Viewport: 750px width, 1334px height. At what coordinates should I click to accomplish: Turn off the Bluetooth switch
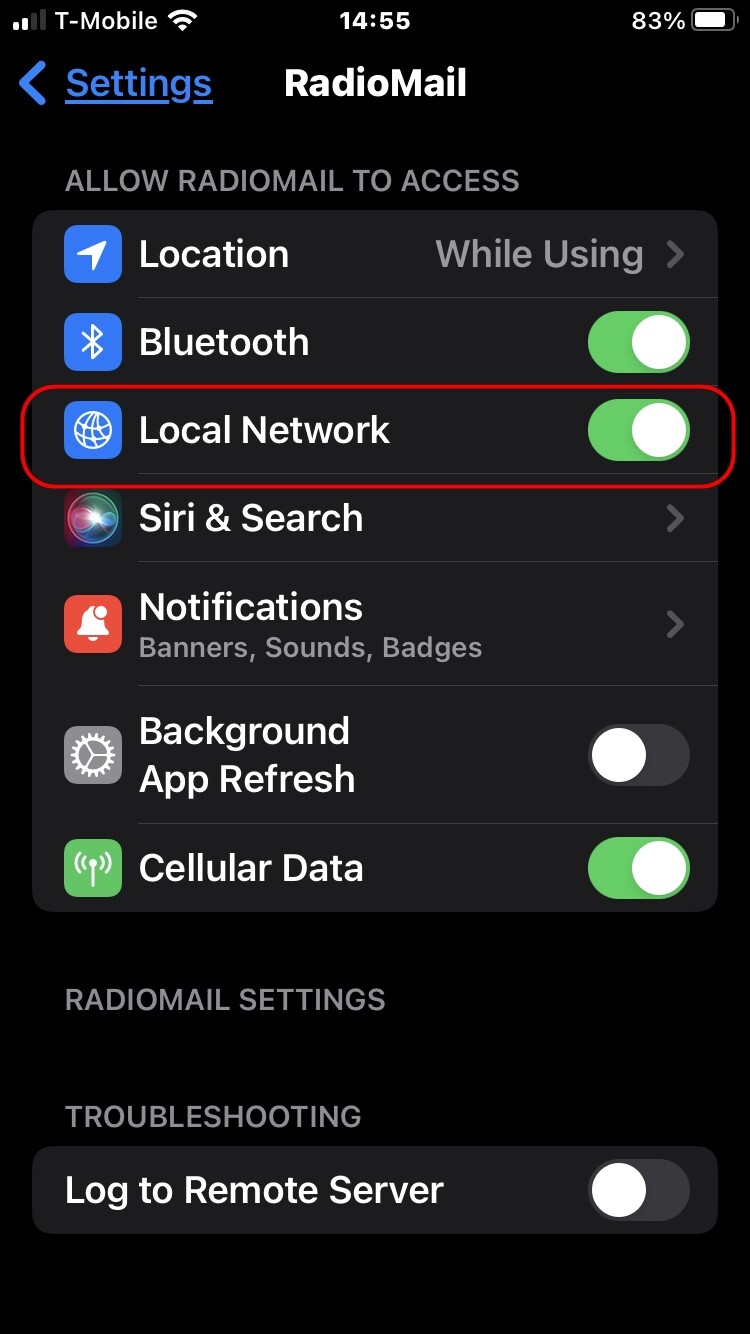tap(638, 342)
